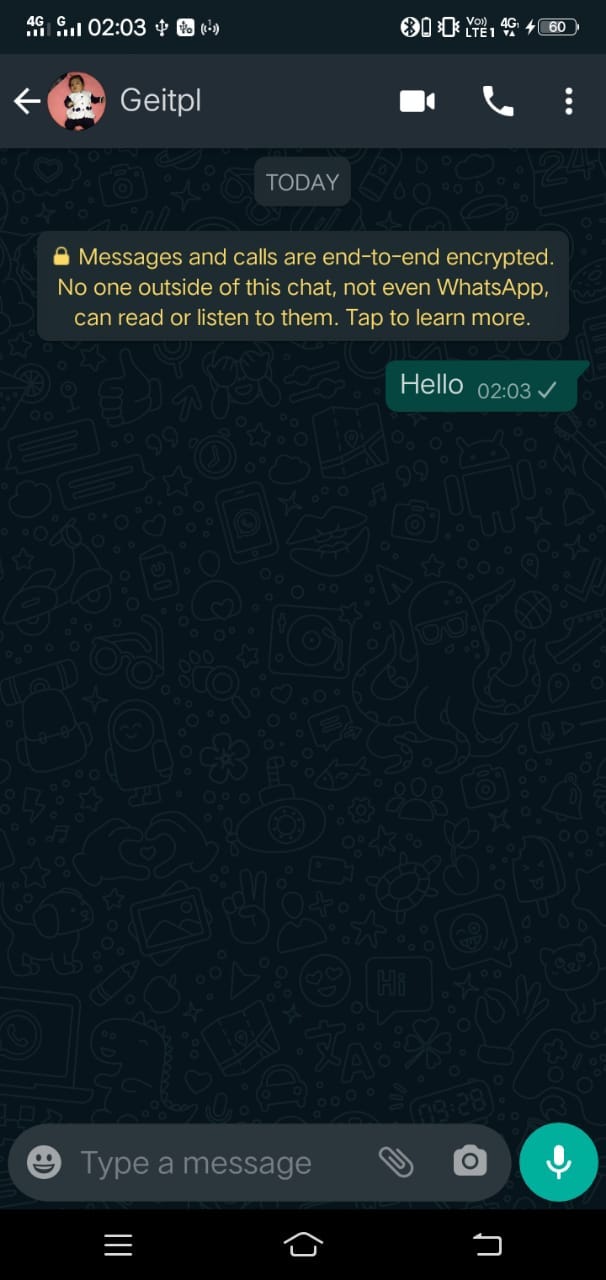Go back to the chat list
Viewport: 606px width, 1280px height.
27,101
